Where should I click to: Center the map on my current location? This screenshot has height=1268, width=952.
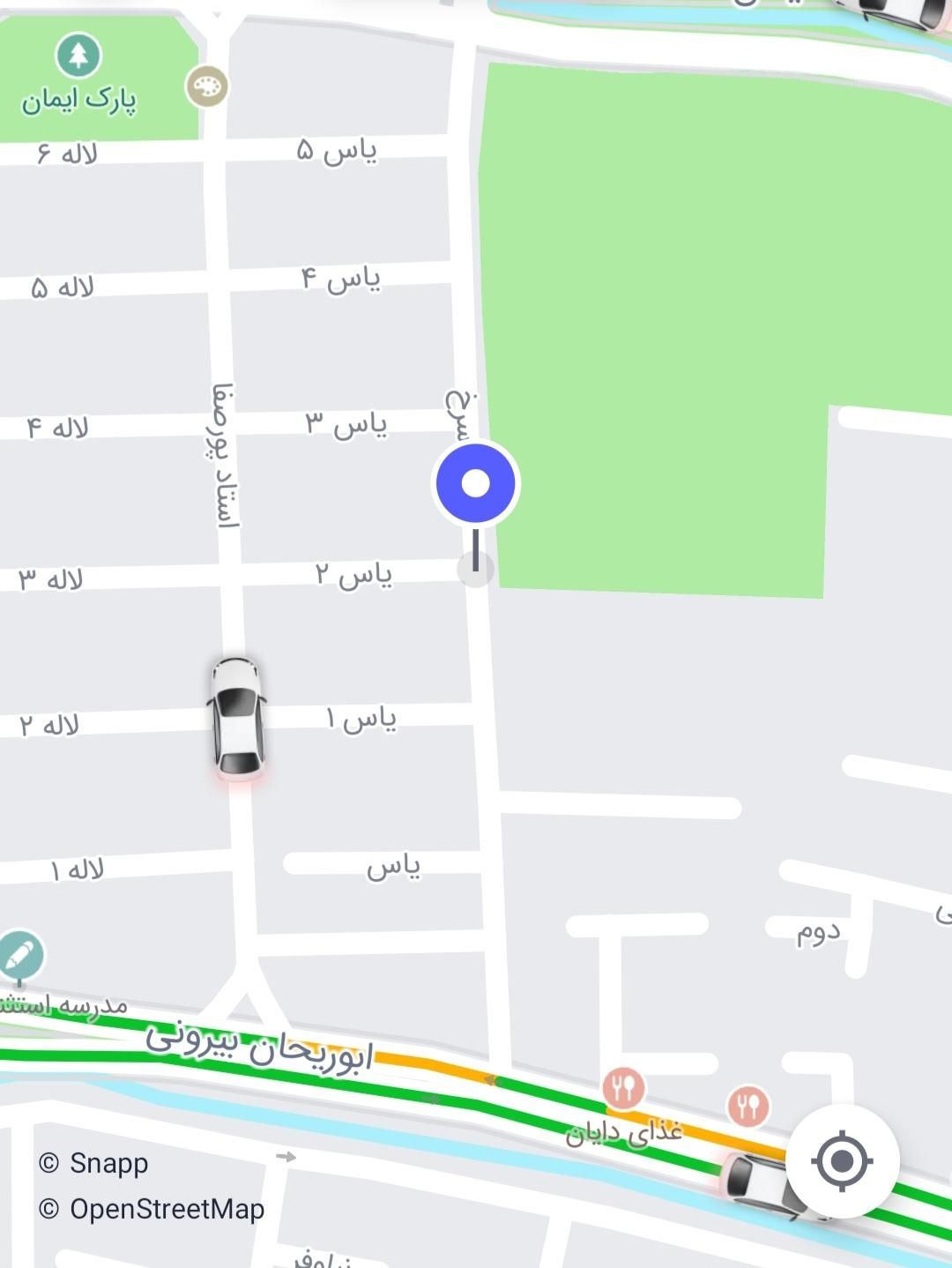coord(842,1160)
